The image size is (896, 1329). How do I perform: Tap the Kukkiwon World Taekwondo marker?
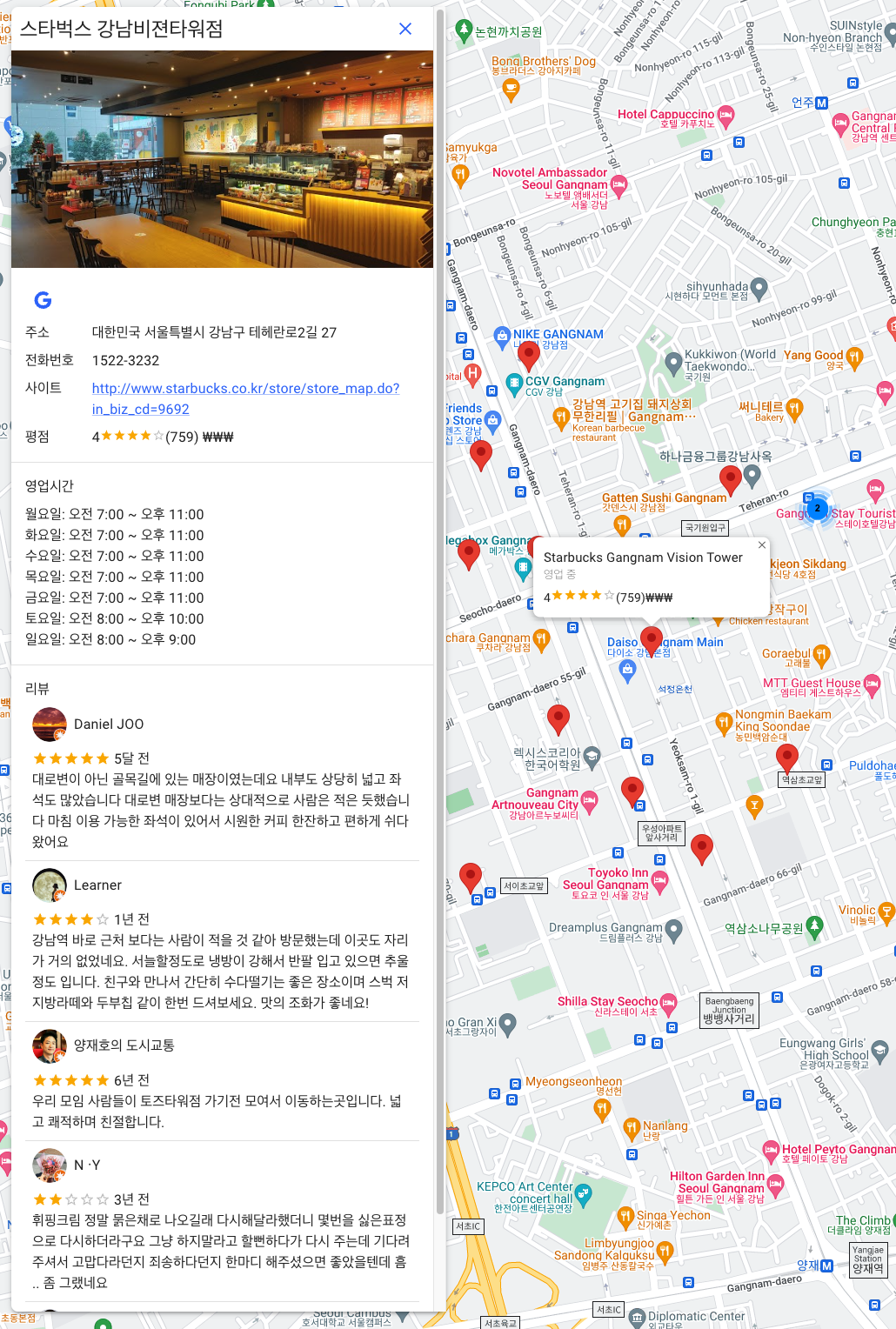[672, 362]
